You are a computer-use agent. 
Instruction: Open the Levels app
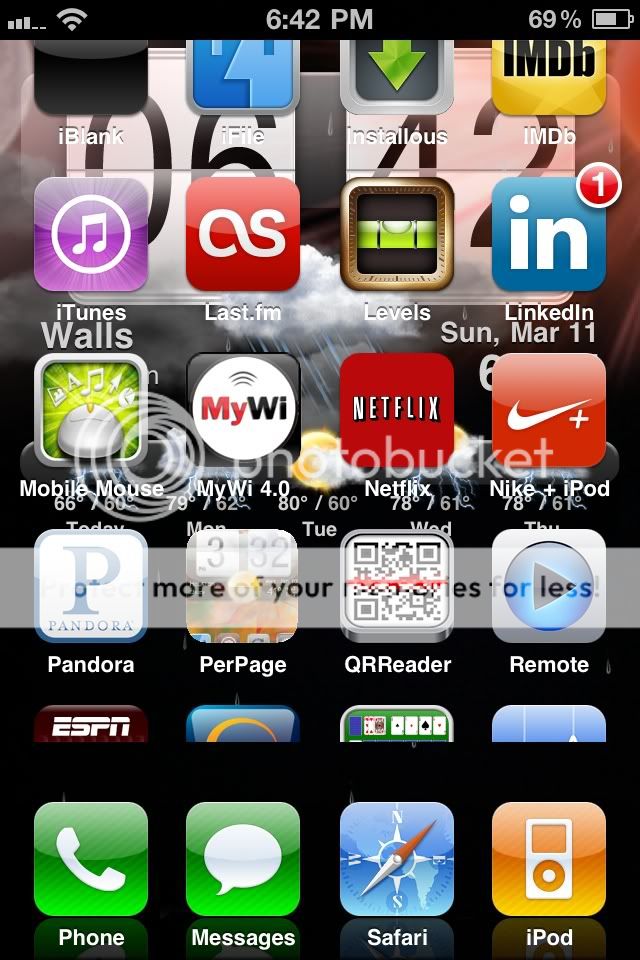point(397,234)
